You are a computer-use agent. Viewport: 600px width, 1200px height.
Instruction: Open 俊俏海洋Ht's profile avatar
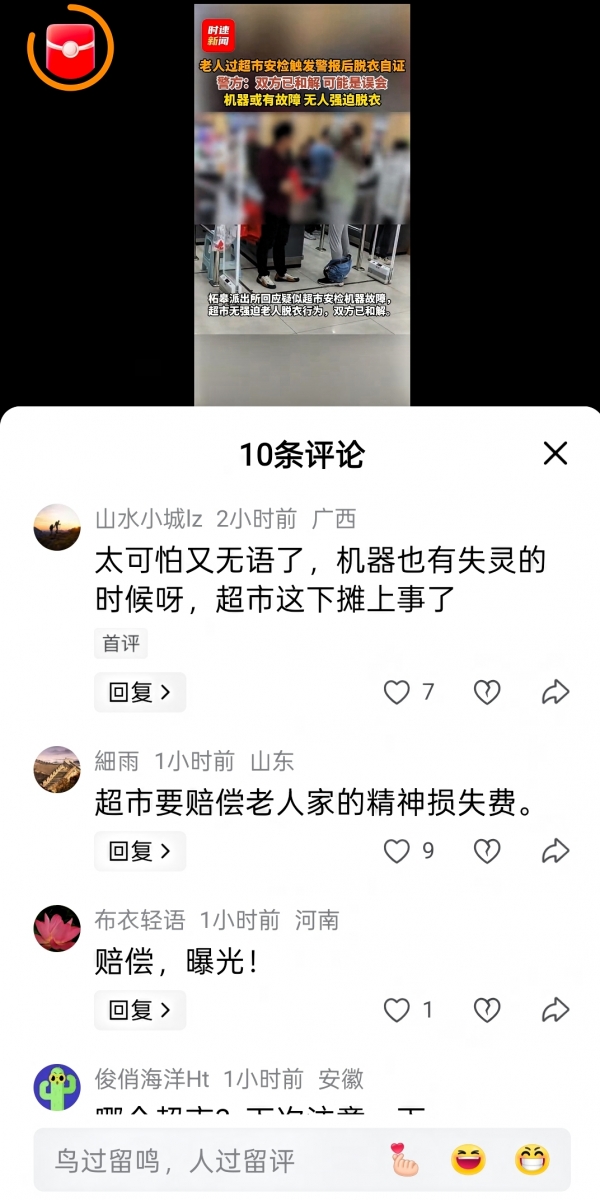click(x=57, y=1087)
